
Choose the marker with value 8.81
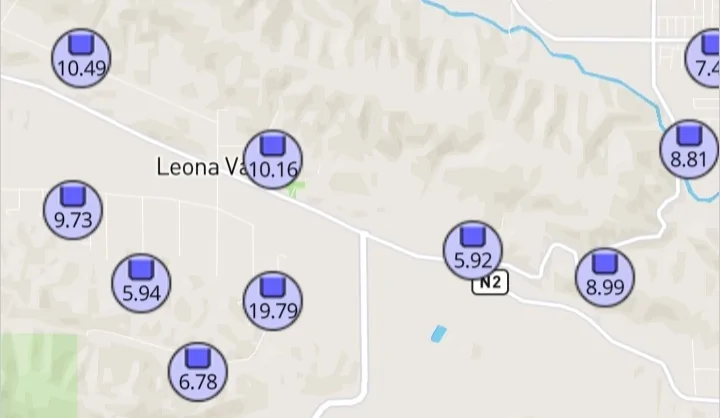pos(689,148)
